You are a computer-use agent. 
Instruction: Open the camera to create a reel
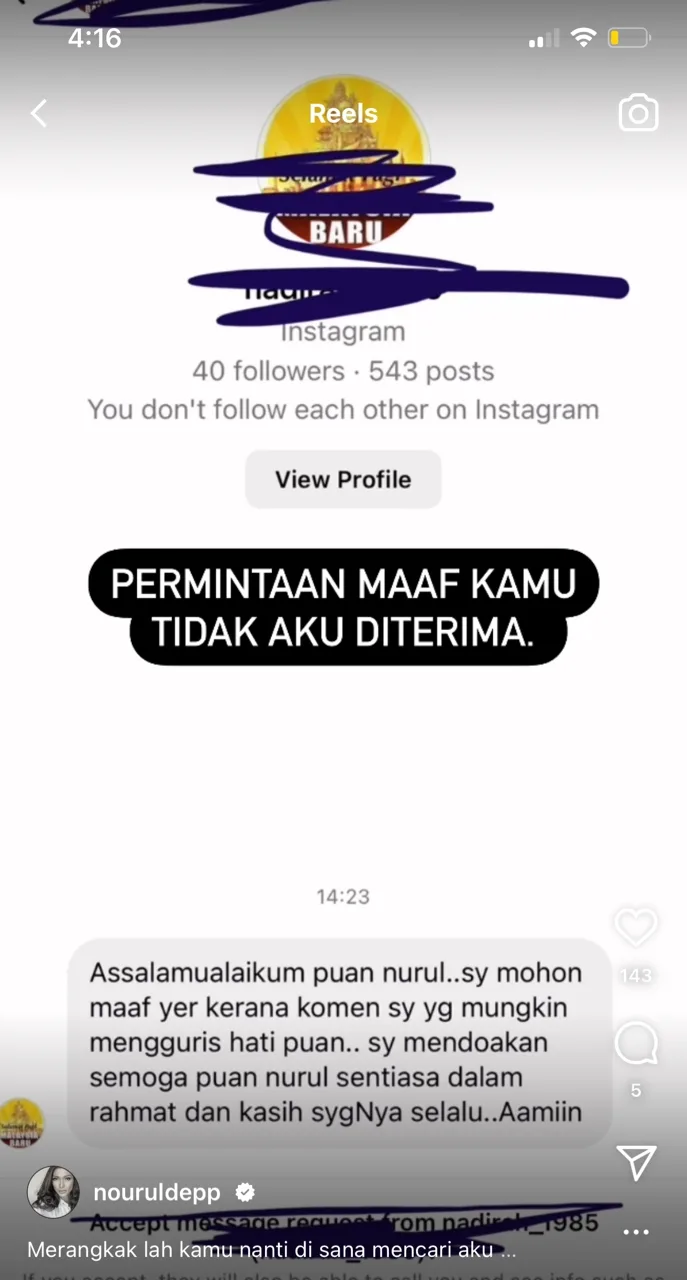coord(638,113)
